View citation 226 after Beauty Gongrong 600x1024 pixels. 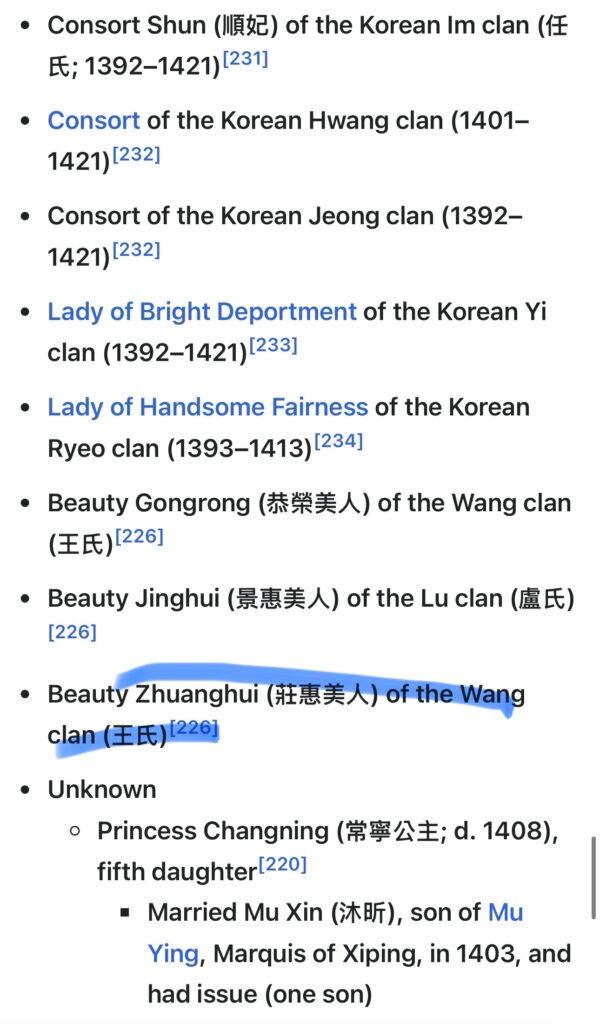139,537
